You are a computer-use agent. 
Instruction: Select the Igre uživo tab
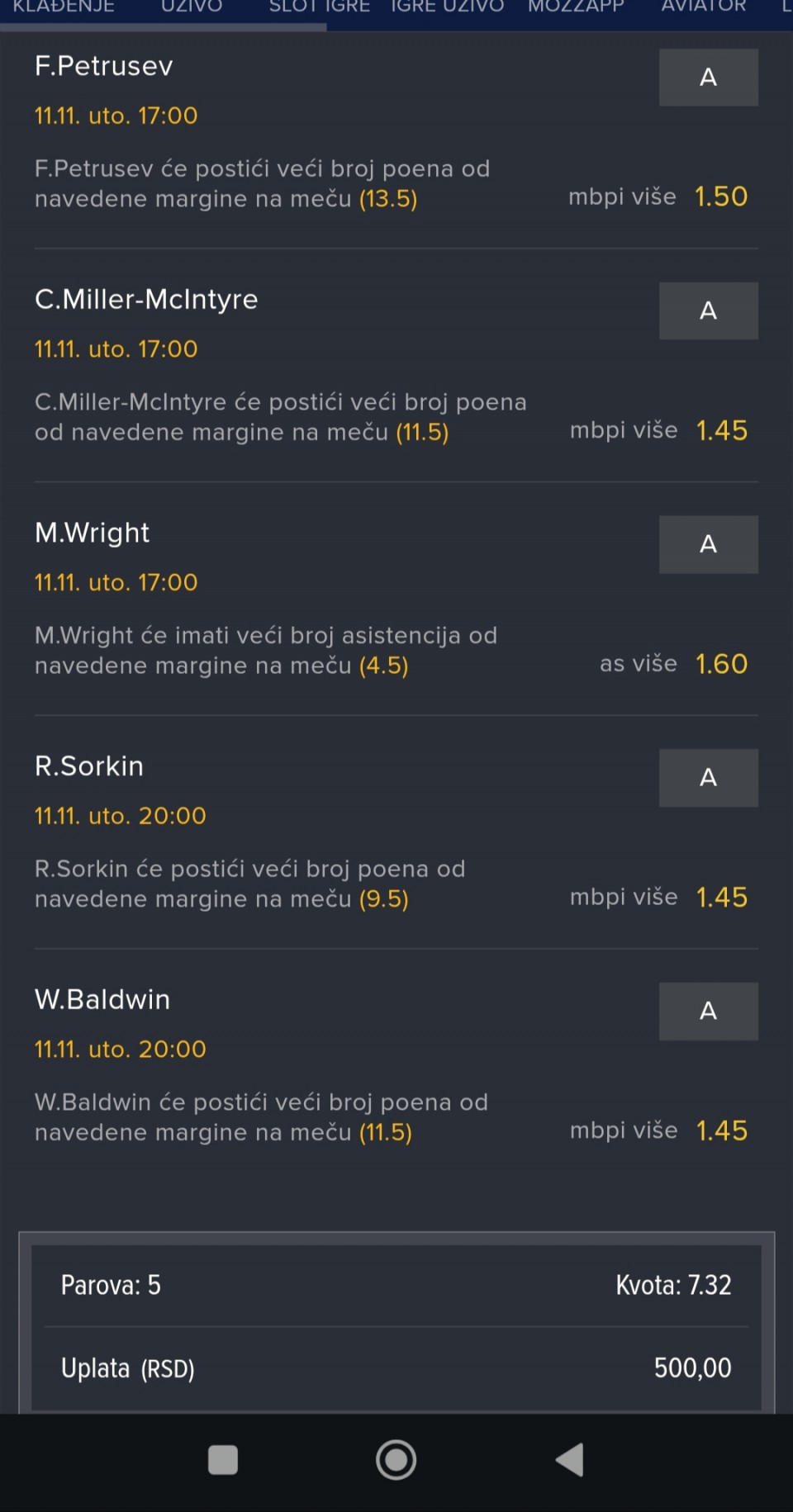tap(447, 7)
